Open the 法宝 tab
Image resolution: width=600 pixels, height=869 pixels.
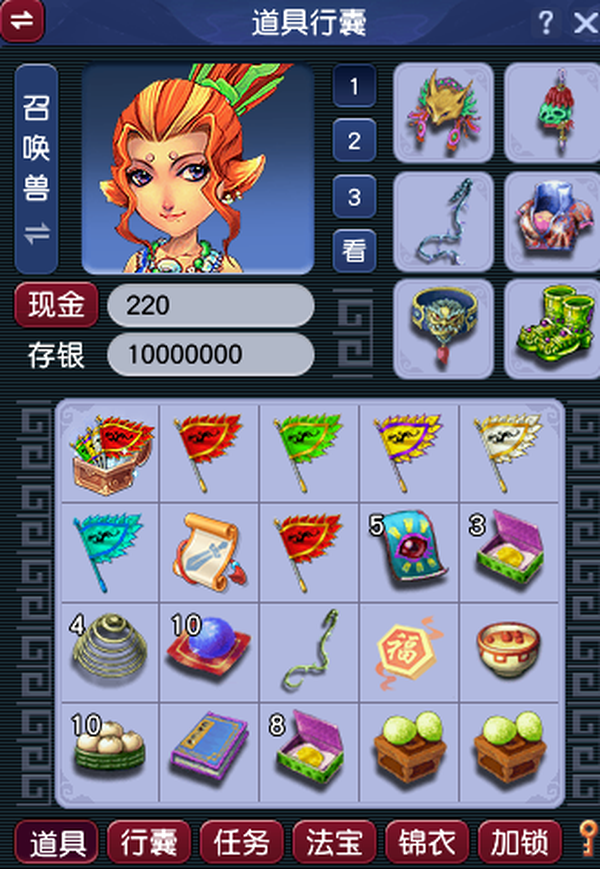click(x=335, y=841)
